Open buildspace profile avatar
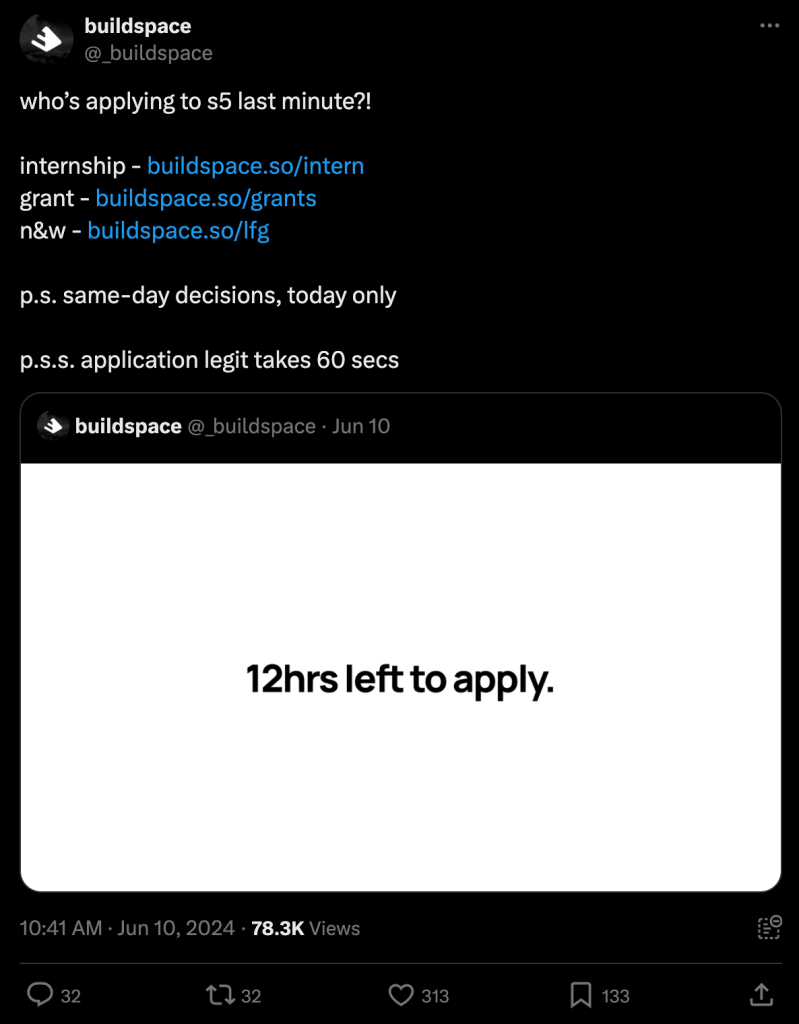The image size is (799, 1024). pyautogui.click(x=46, y=39)
